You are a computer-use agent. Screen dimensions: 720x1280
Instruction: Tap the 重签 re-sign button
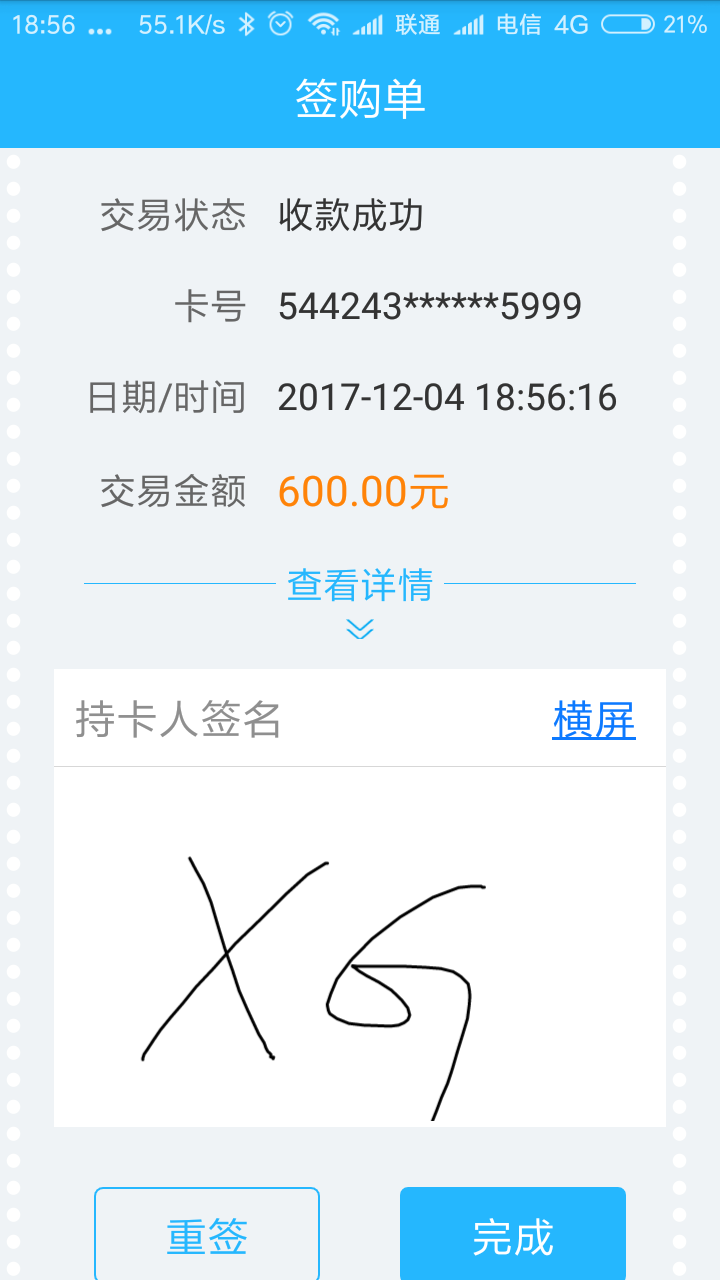(206, 1237)
